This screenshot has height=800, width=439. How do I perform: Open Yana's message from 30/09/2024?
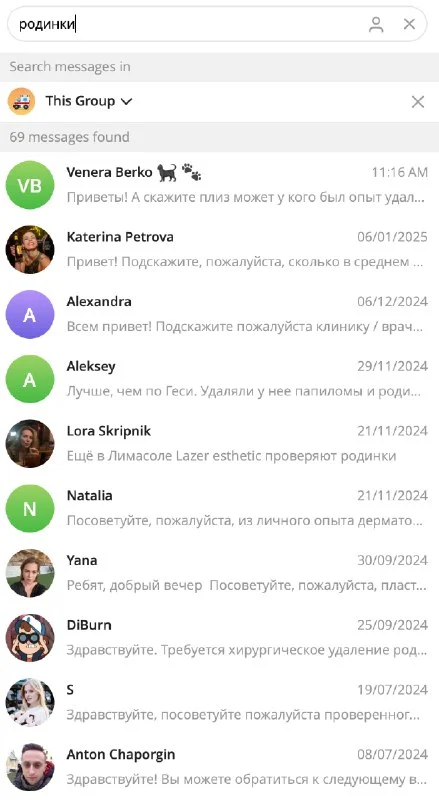click(220, 573)
